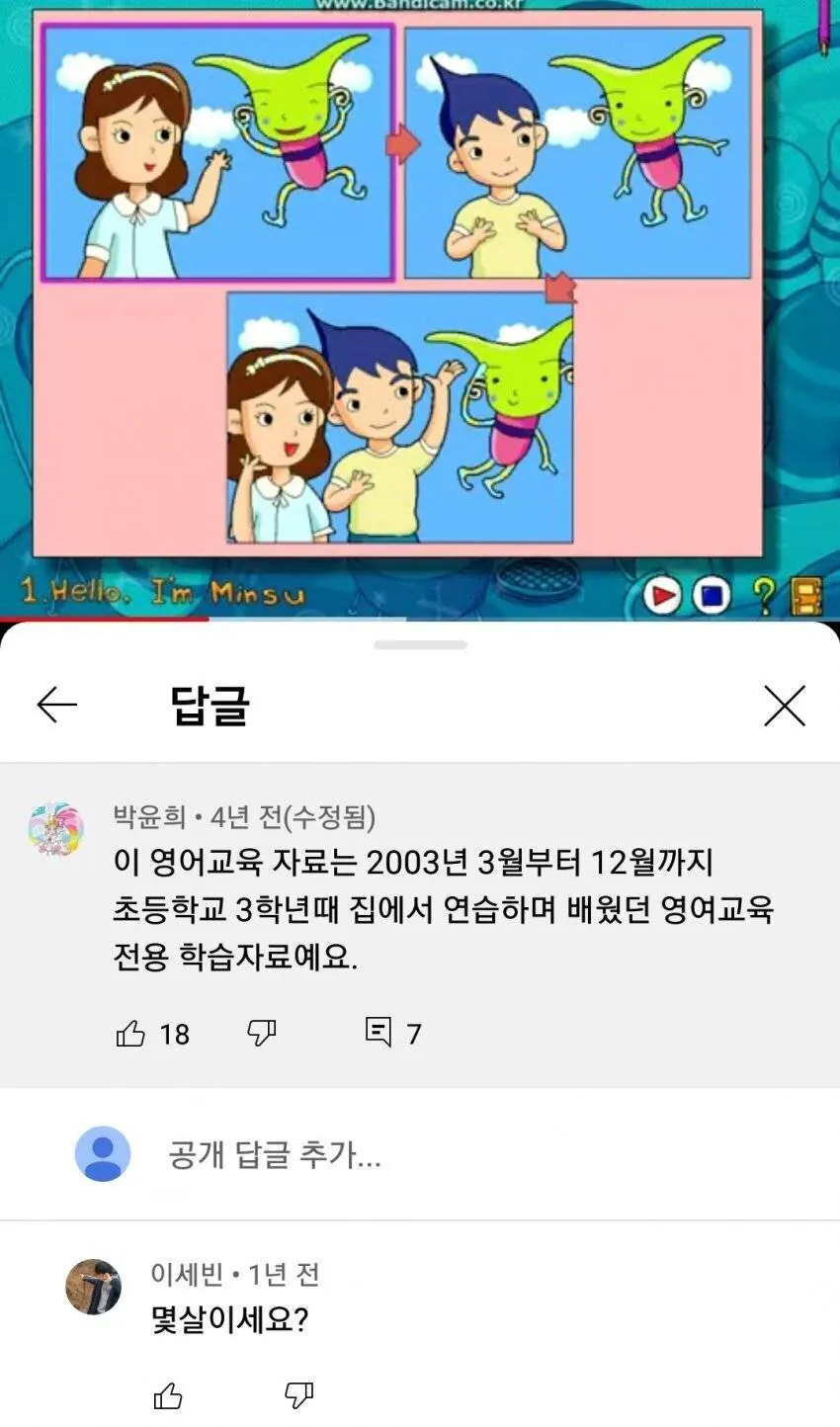Go back from the replies panel
This screenshot has height=1427, width=840.
tap(56, 706)
